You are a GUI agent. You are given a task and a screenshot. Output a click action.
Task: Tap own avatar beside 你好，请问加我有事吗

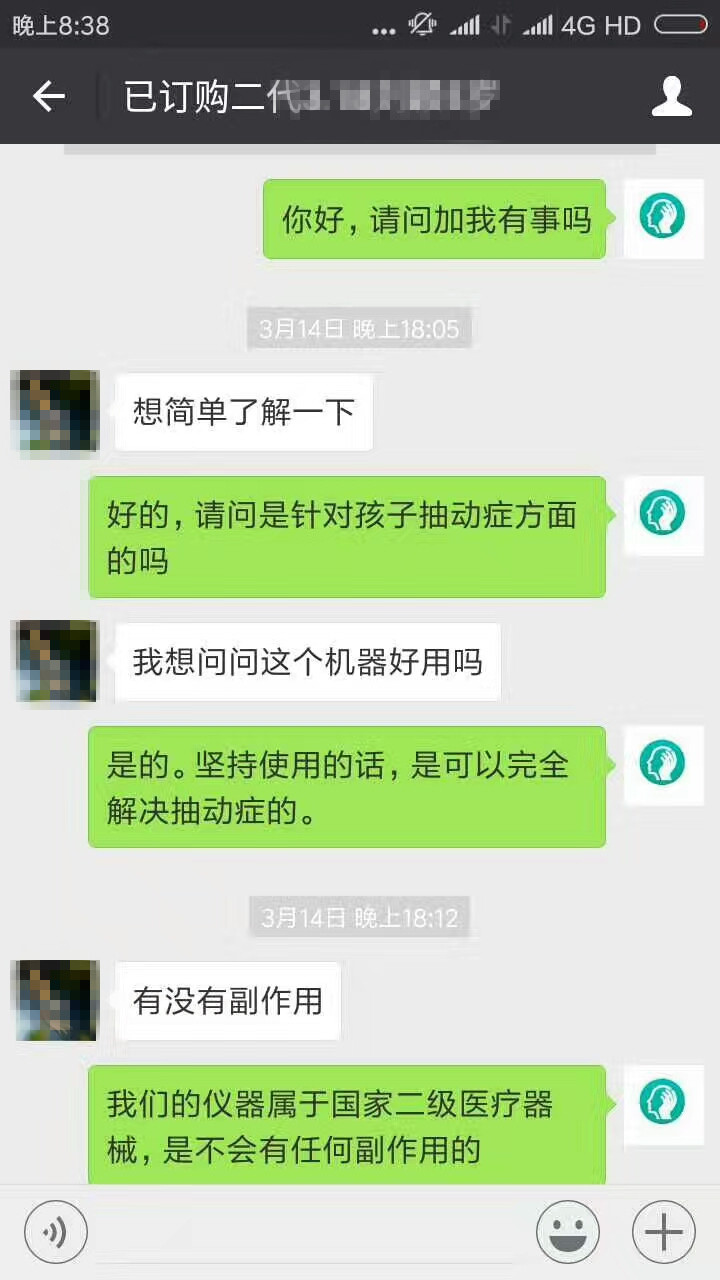coord(662,218)
